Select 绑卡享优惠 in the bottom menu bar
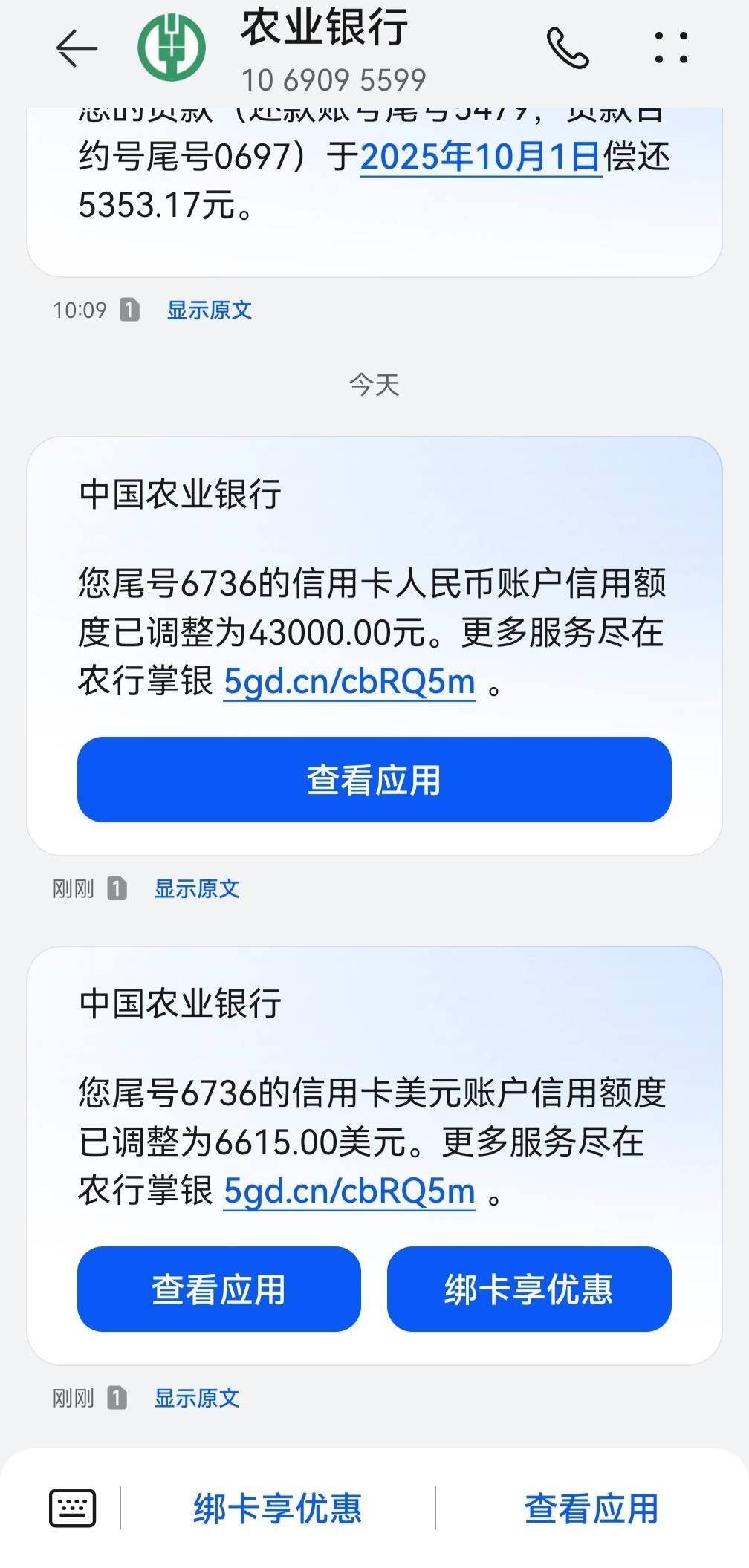The height and width of the screenshot is (1568, 749). [x=278, y=1509]
